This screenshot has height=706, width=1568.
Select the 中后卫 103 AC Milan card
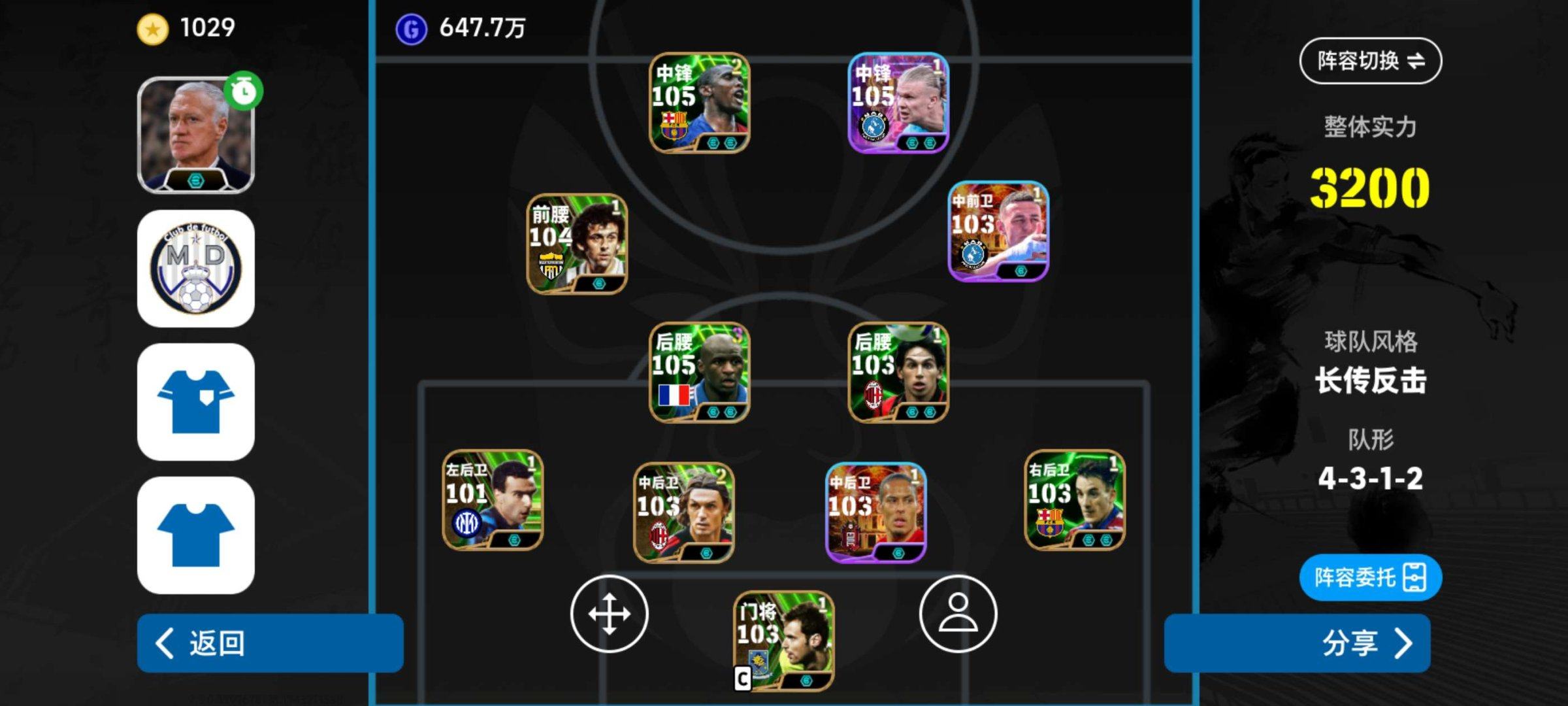pyautogui.click(x=683, y=513)
